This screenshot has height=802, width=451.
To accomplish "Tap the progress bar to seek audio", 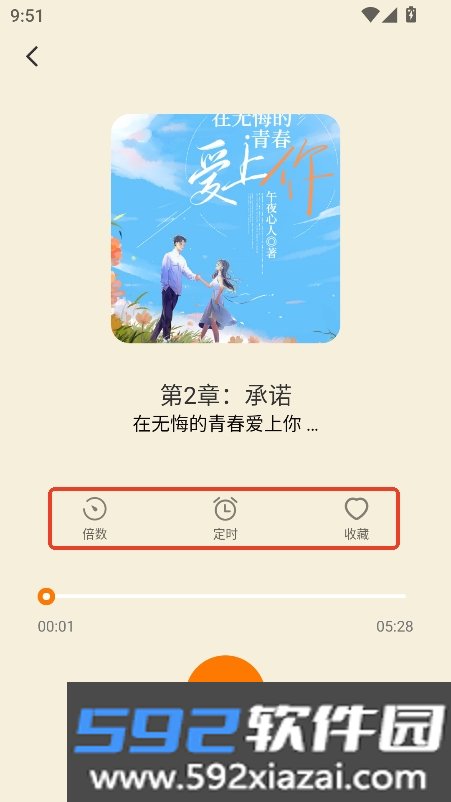I will pyautogui.click(x=226, y=596).
